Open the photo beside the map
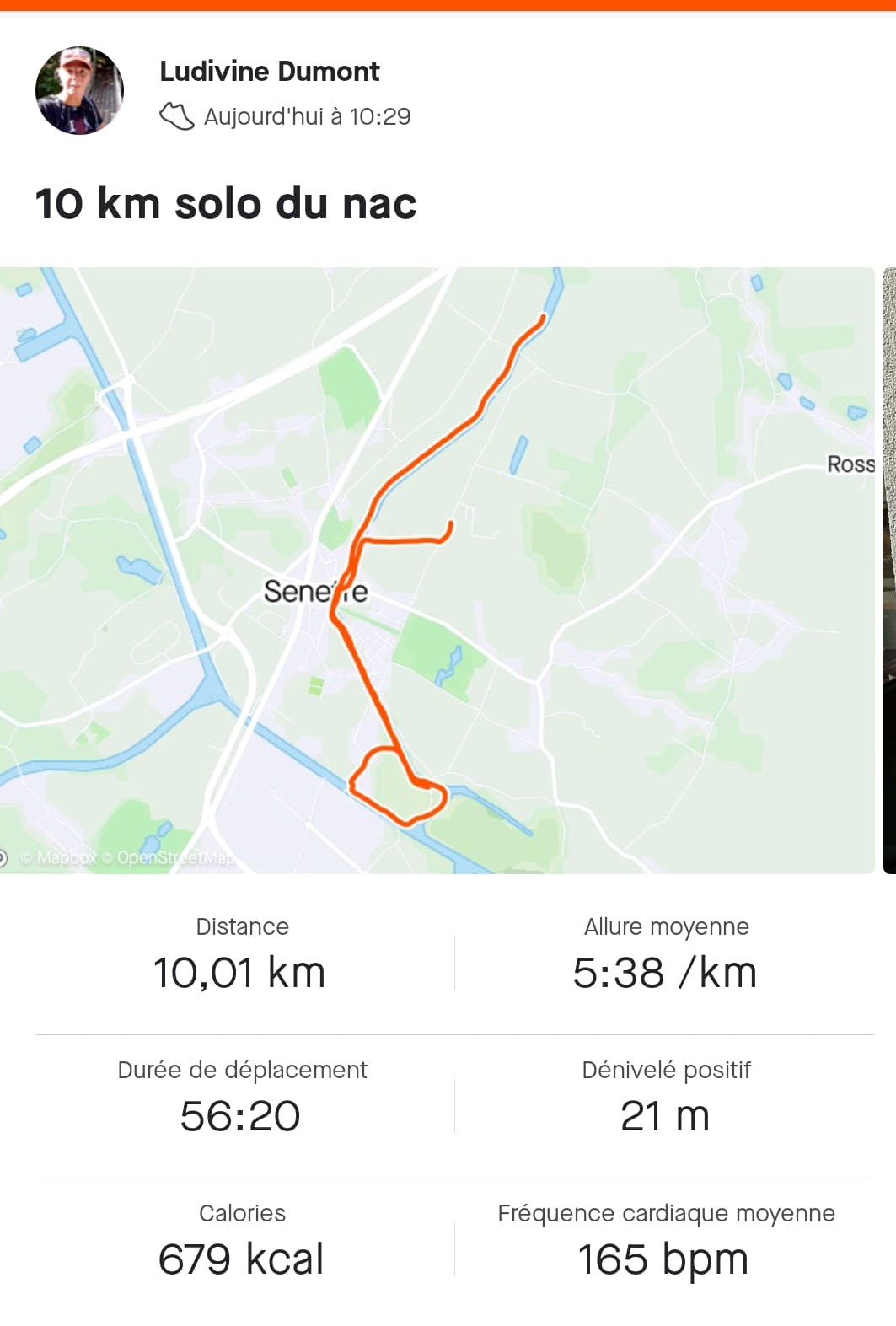This screenshot has width=896, height=1326. click(889, 570)
